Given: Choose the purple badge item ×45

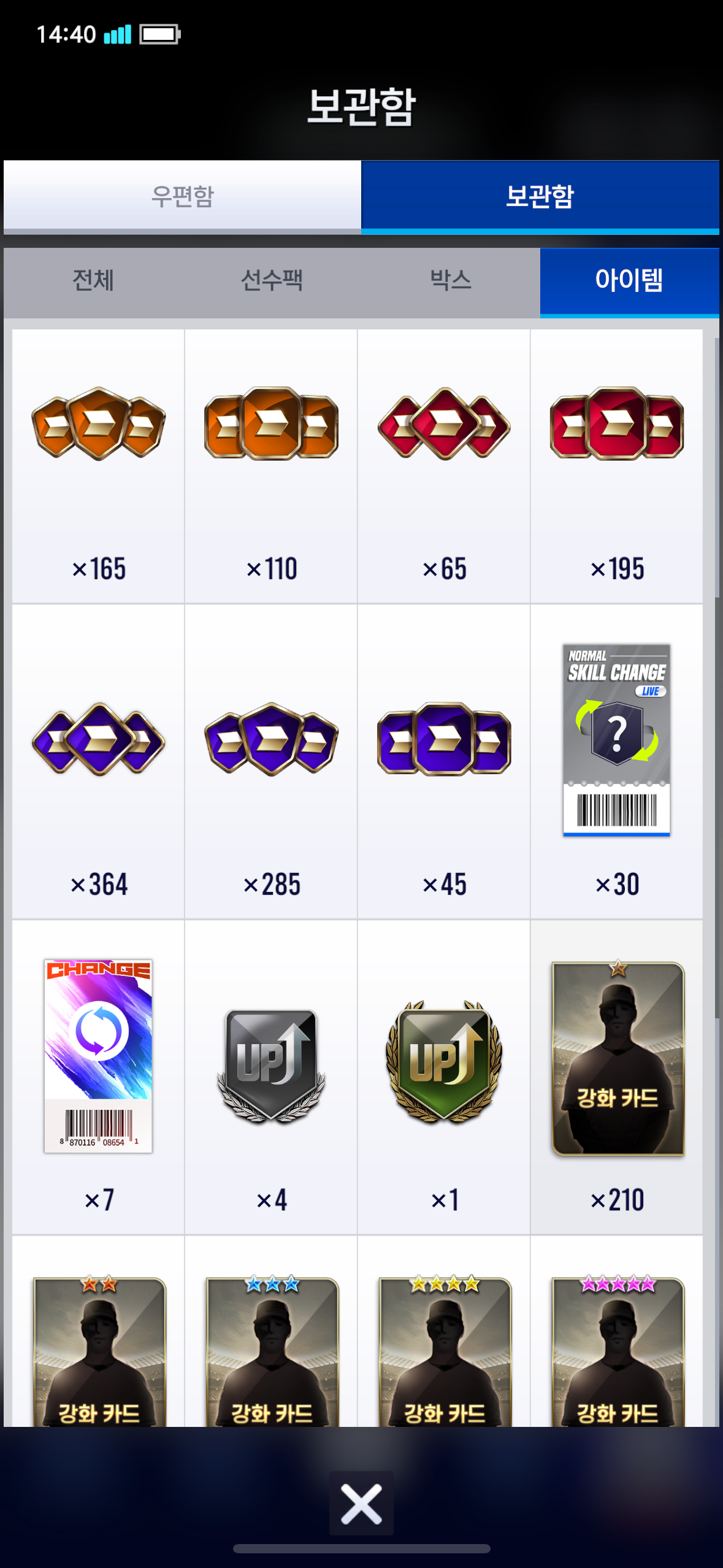Looking at the screenshot, I should (444, 761).
